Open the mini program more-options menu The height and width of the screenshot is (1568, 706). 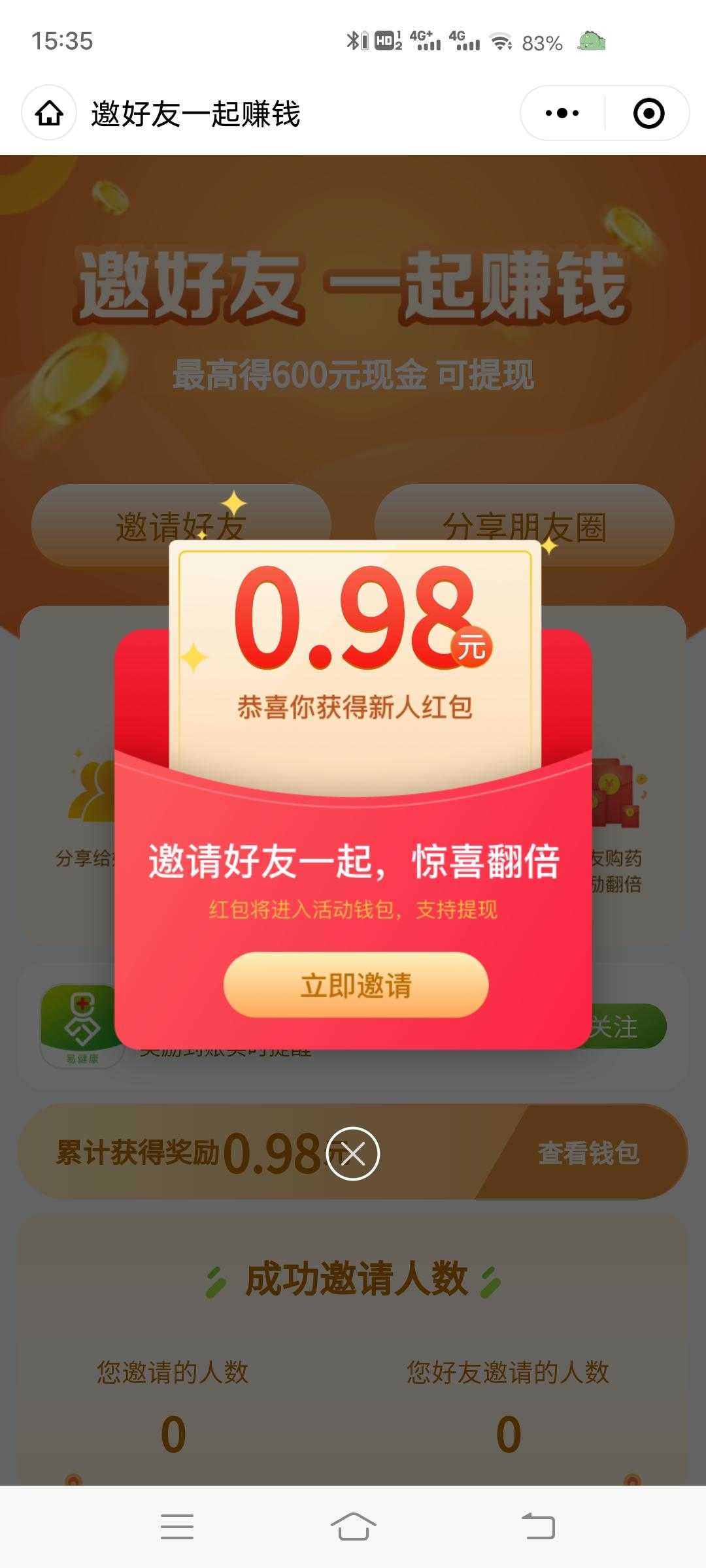click(x=562, y=114)
